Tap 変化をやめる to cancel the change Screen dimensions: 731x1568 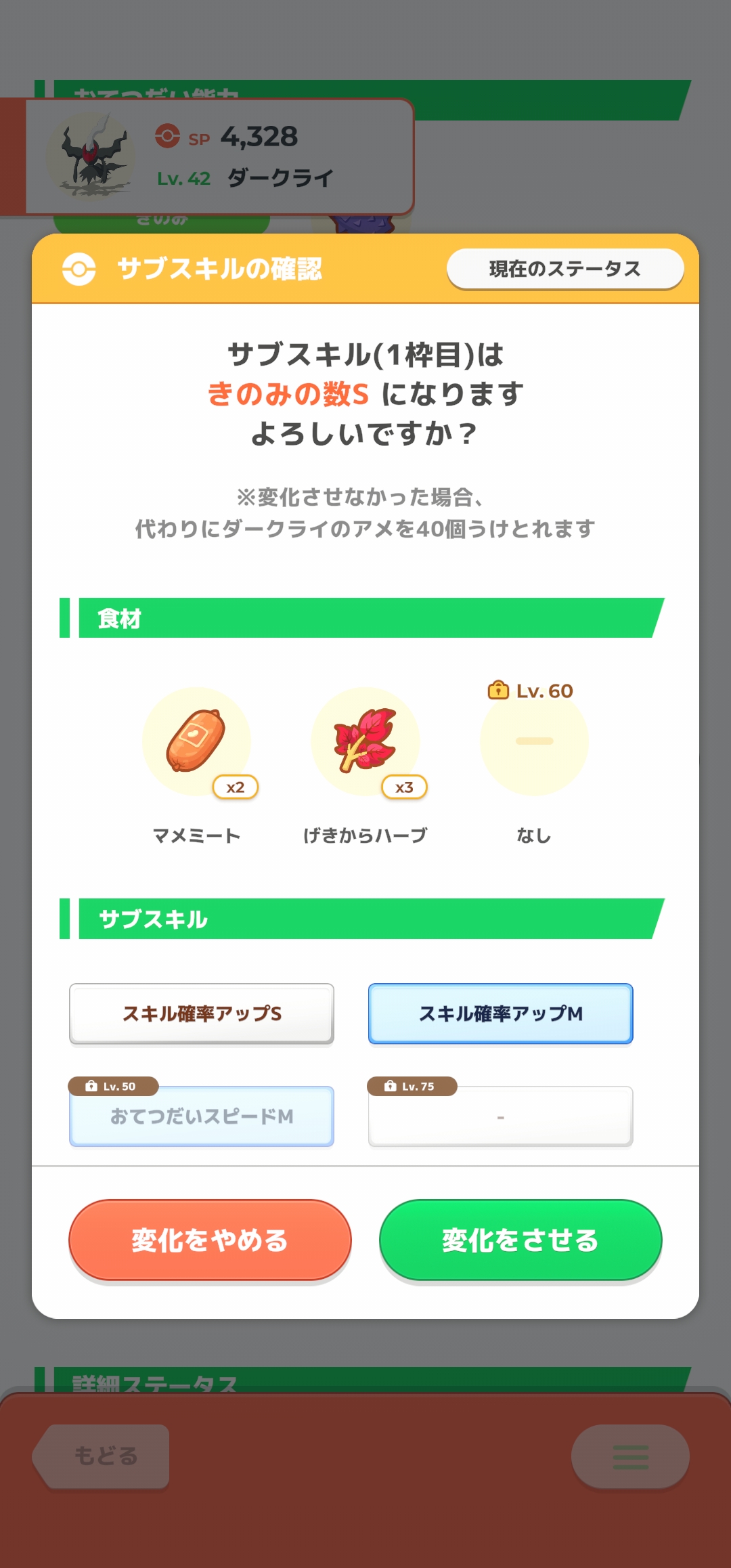210,1240
